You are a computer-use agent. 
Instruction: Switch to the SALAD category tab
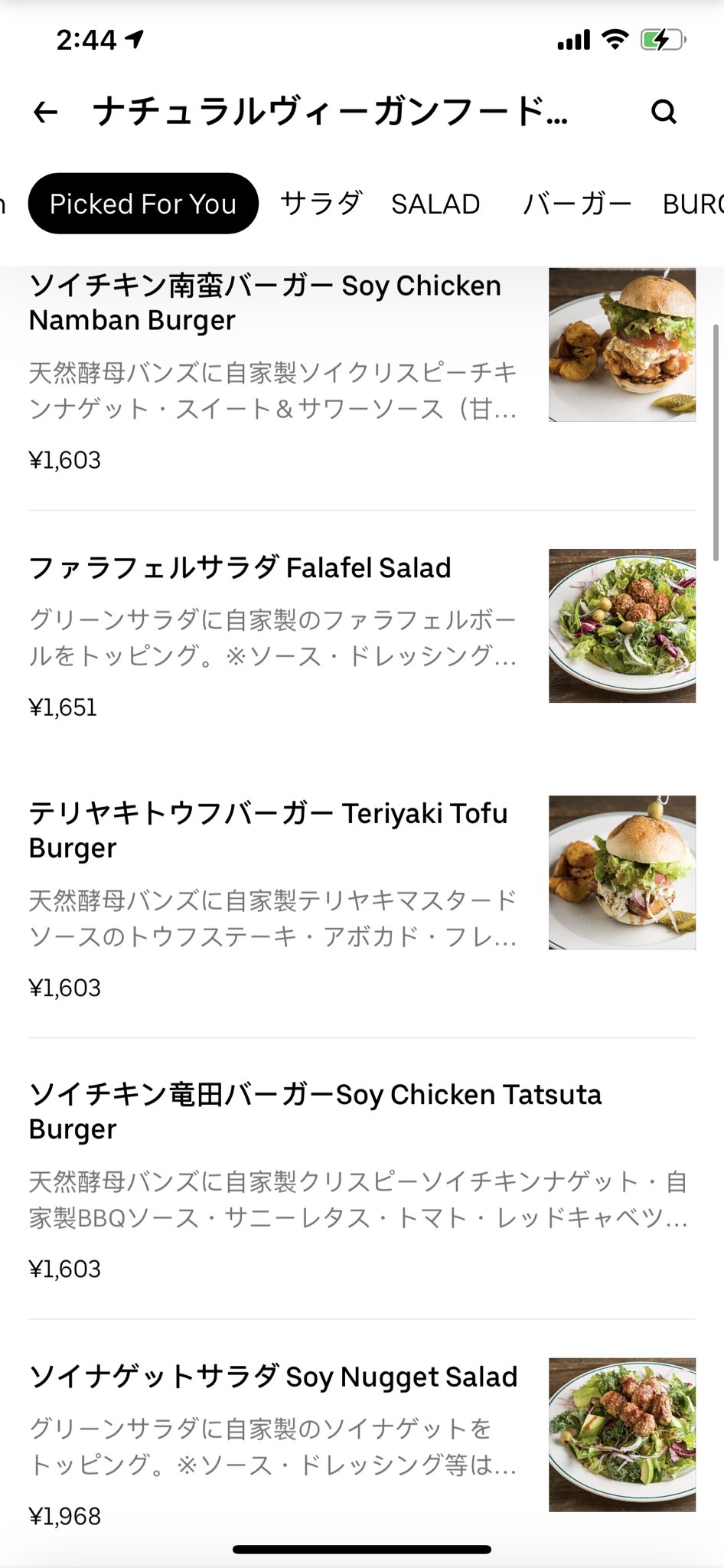[435, 204]
